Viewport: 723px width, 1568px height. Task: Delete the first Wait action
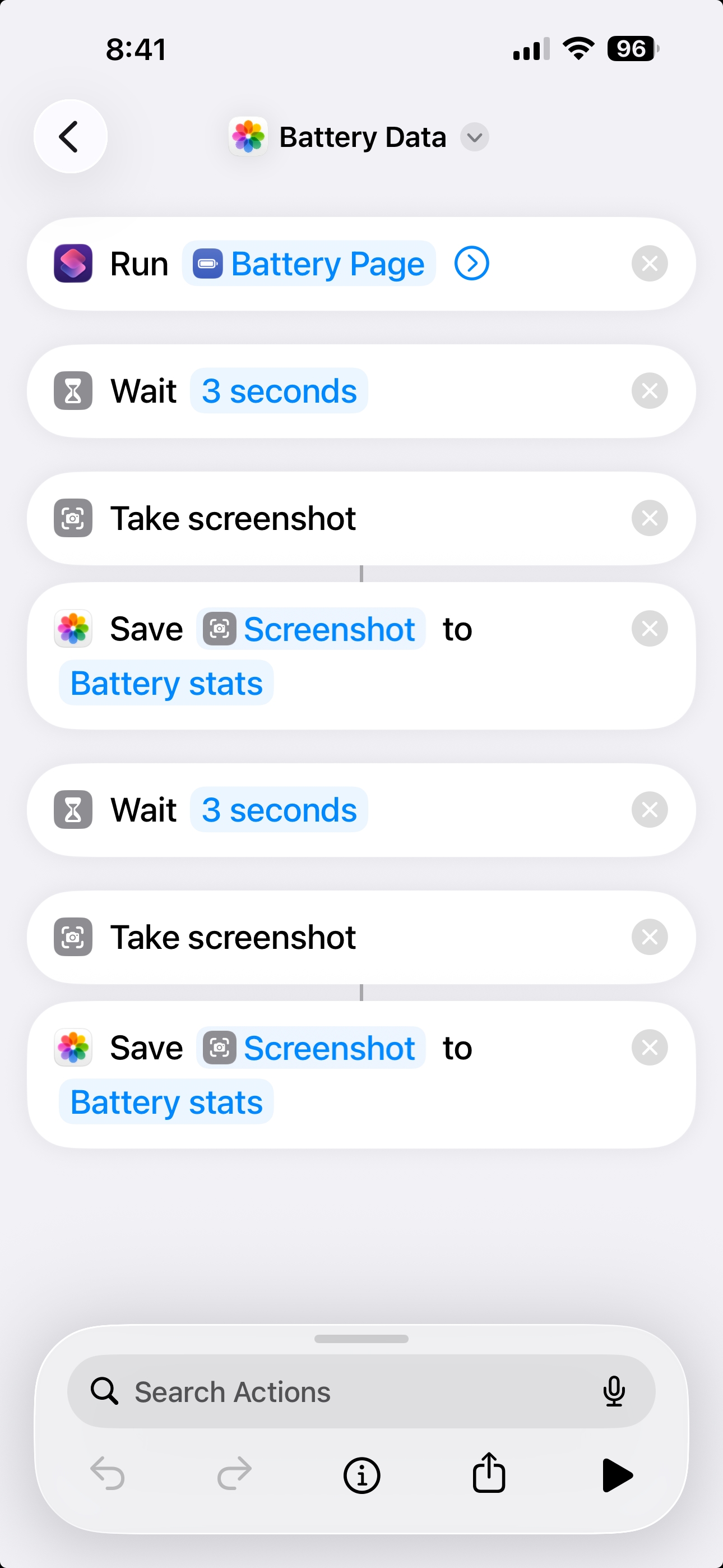[650, 391]
